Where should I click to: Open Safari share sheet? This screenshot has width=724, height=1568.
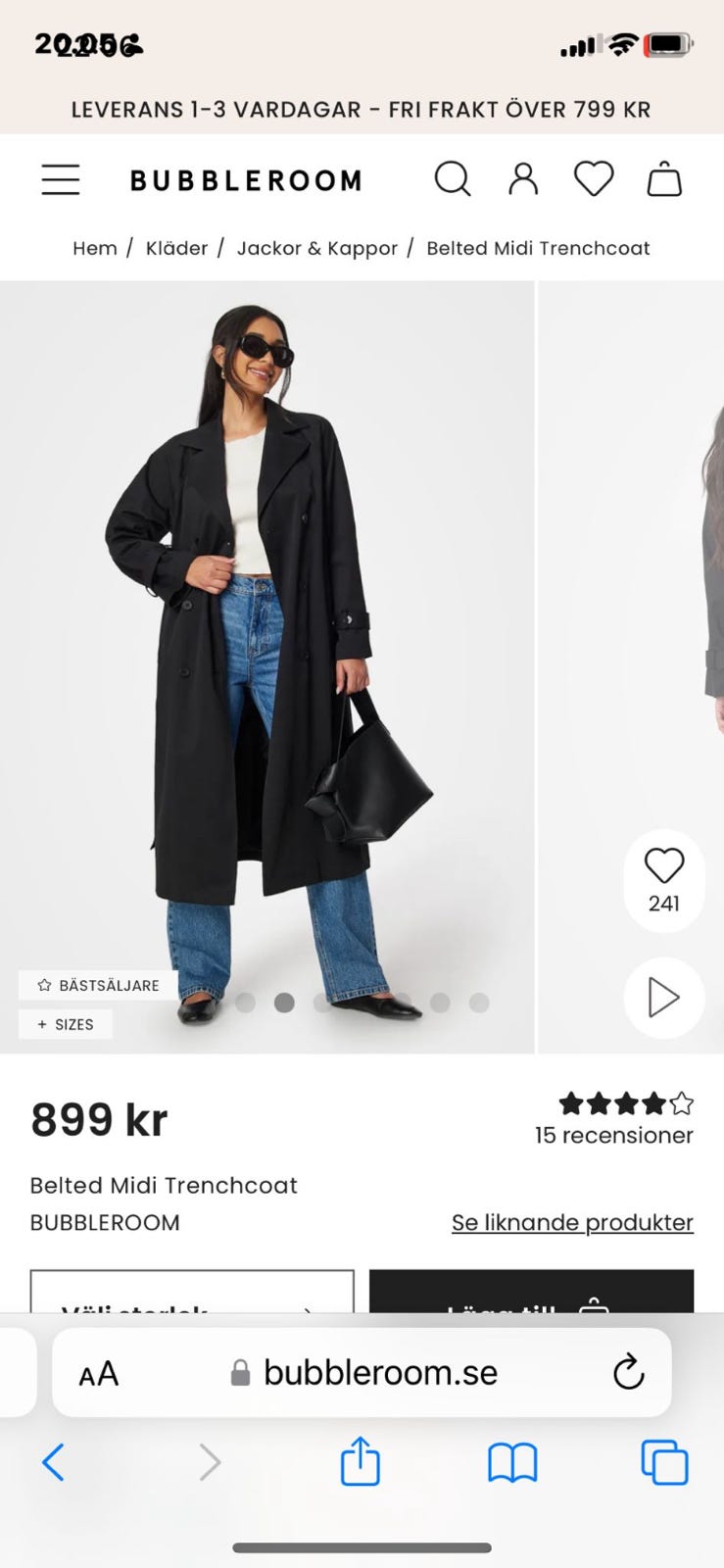[x=360, y=1462]
